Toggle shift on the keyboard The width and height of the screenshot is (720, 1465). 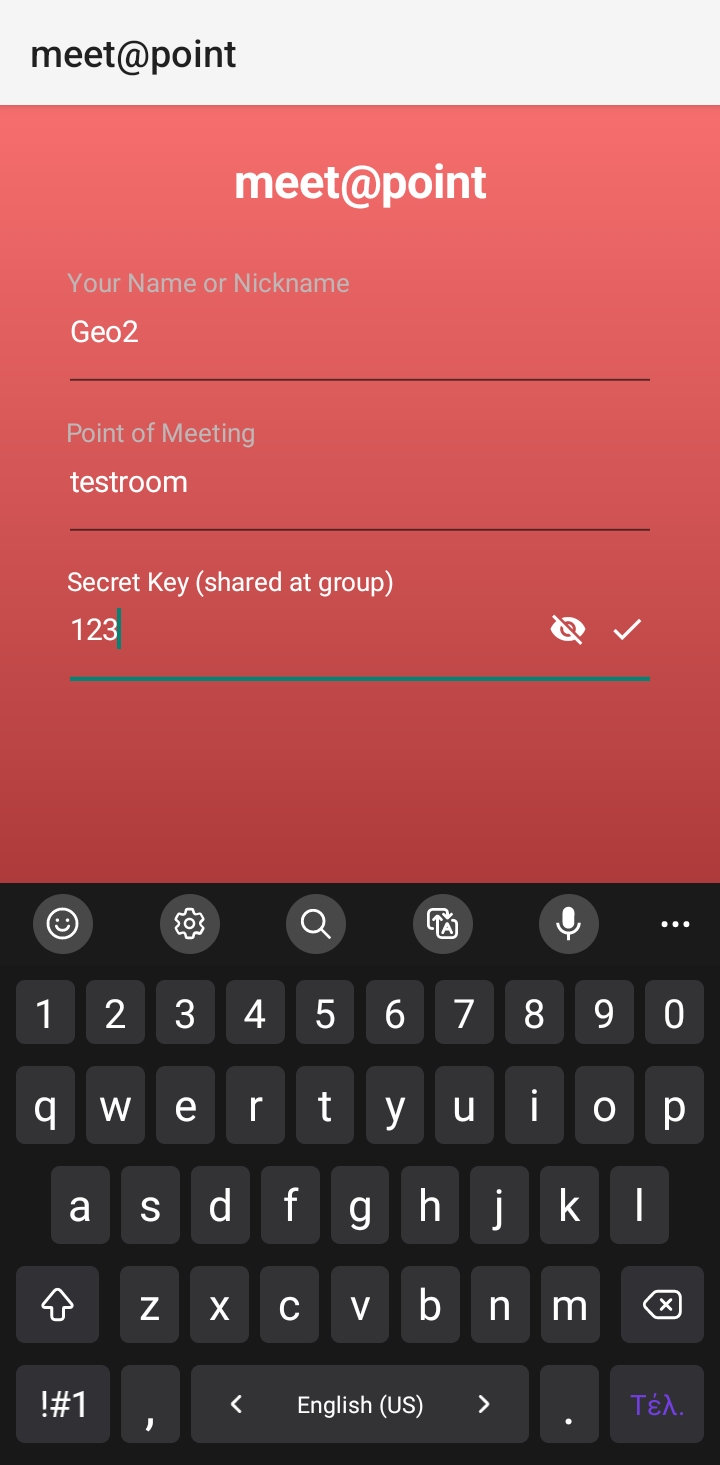click(57, 1304)
